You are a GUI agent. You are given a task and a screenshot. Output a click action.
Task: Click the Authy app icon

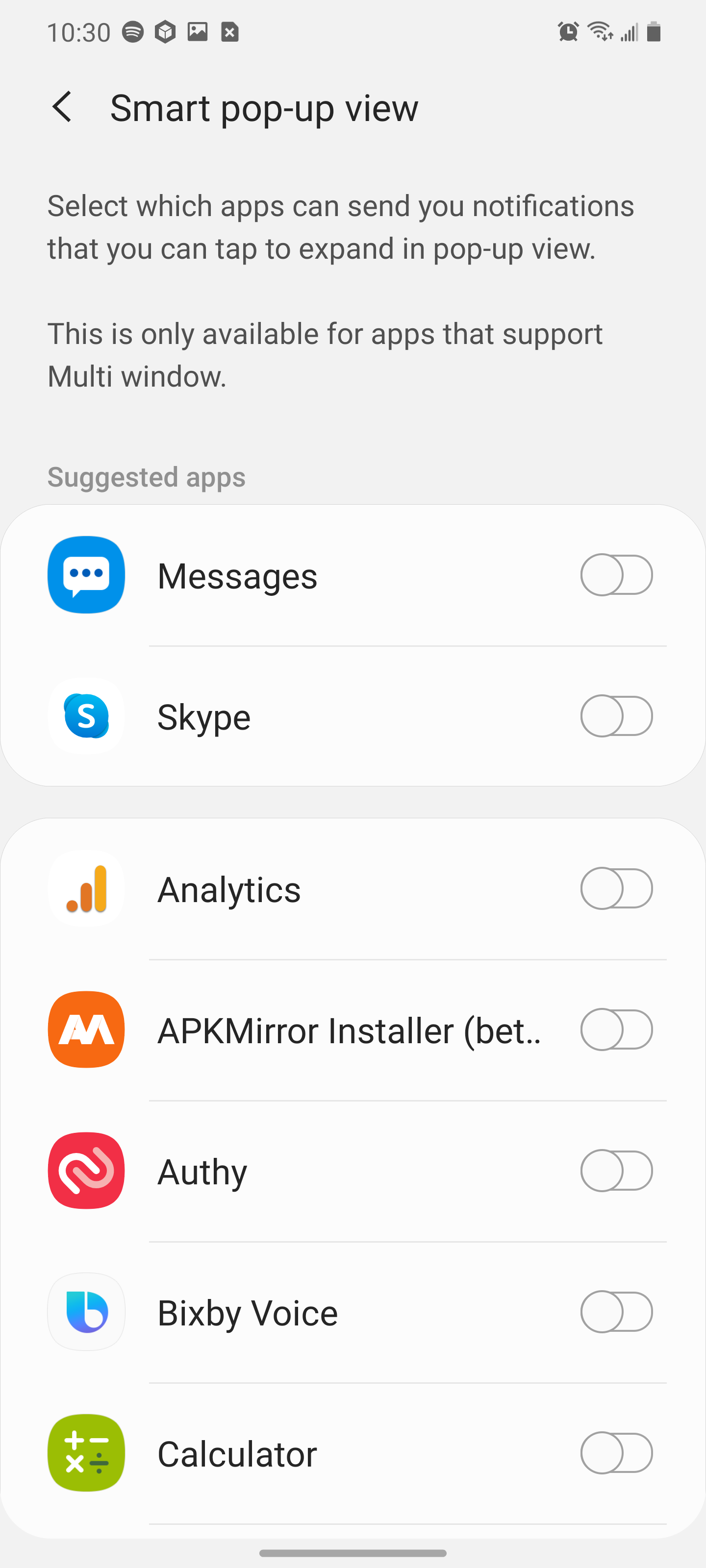[86, 1170]
